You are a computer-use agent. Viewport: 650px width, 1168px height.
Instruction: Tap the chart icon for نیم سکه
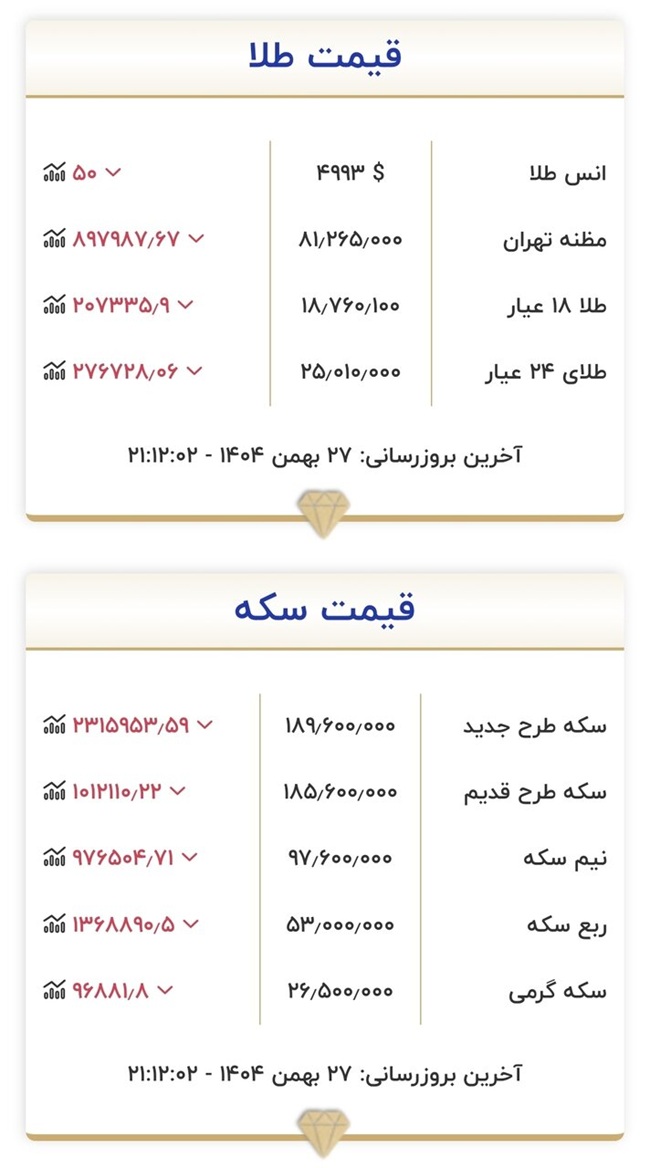(x=54, y=857)
